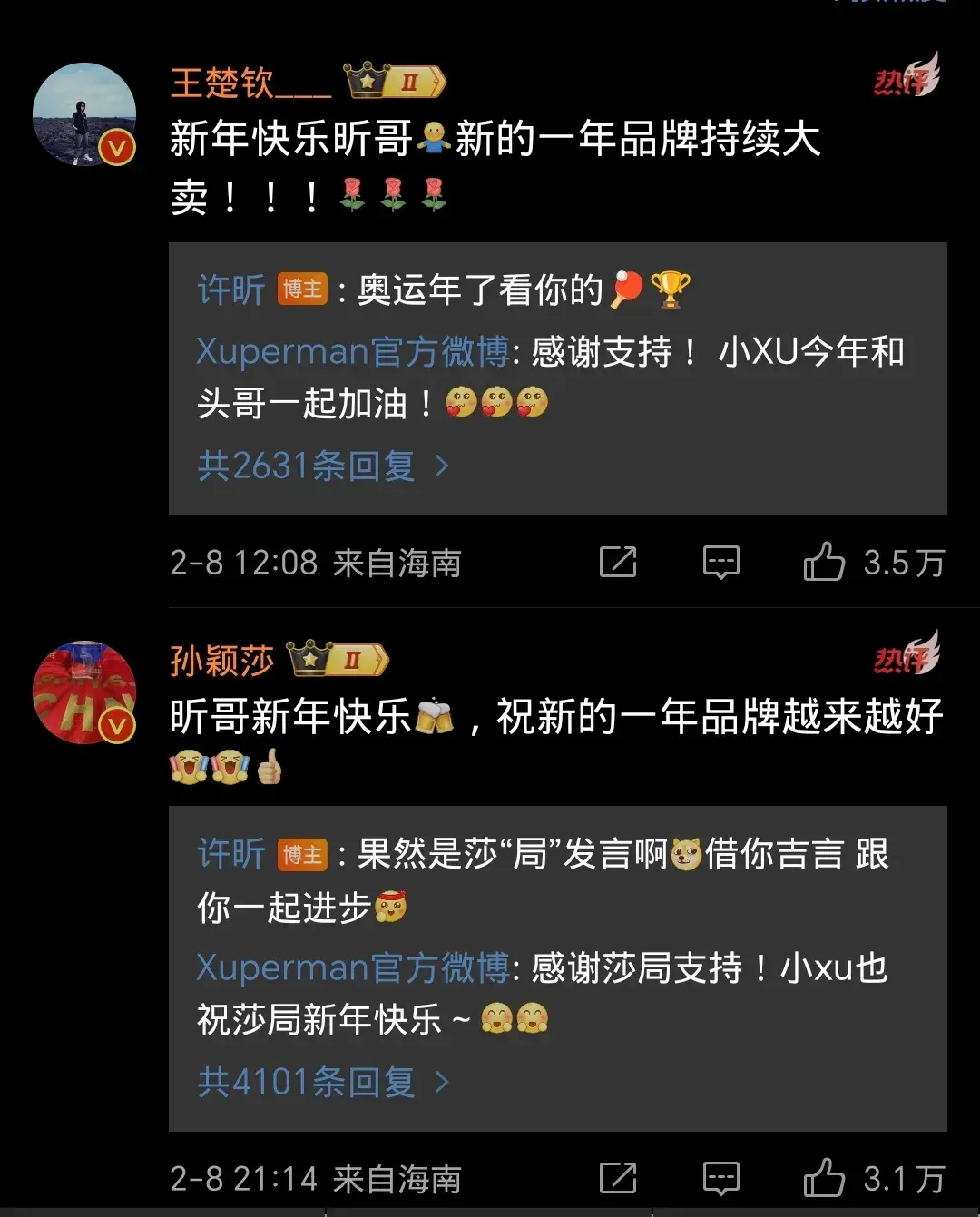This screenshot has height=1217, width=980.
Task: Repost 王楚钦's comment
Action: [618, 563]
